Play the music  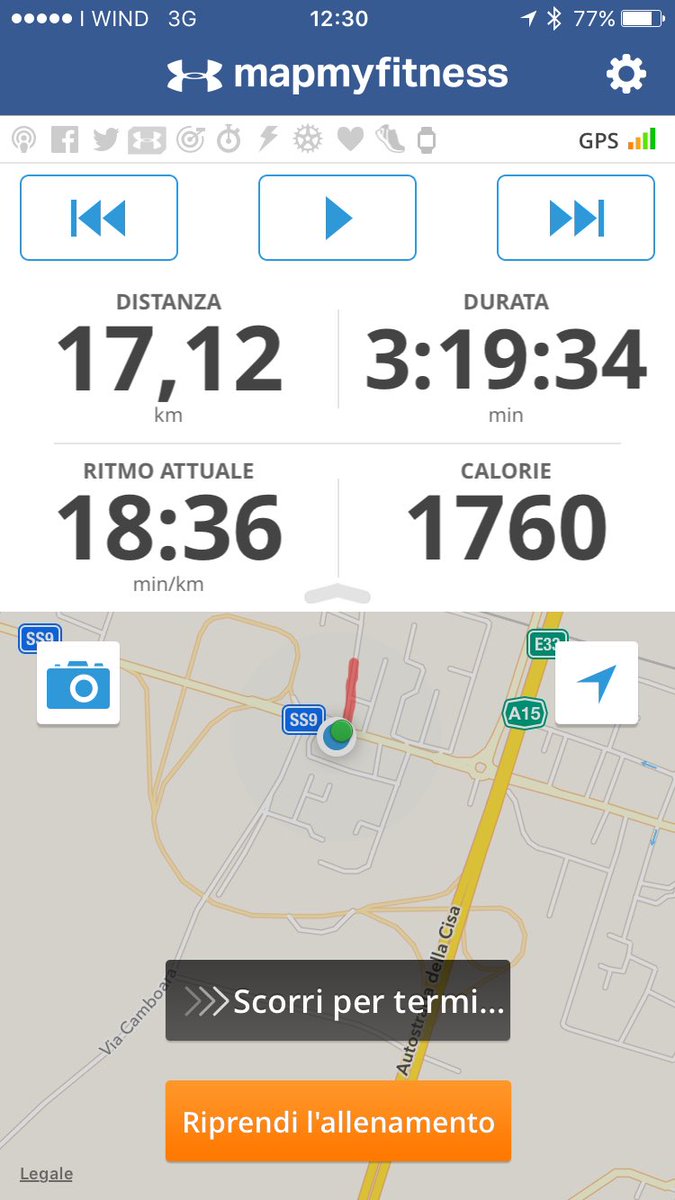tap(337, 218)
